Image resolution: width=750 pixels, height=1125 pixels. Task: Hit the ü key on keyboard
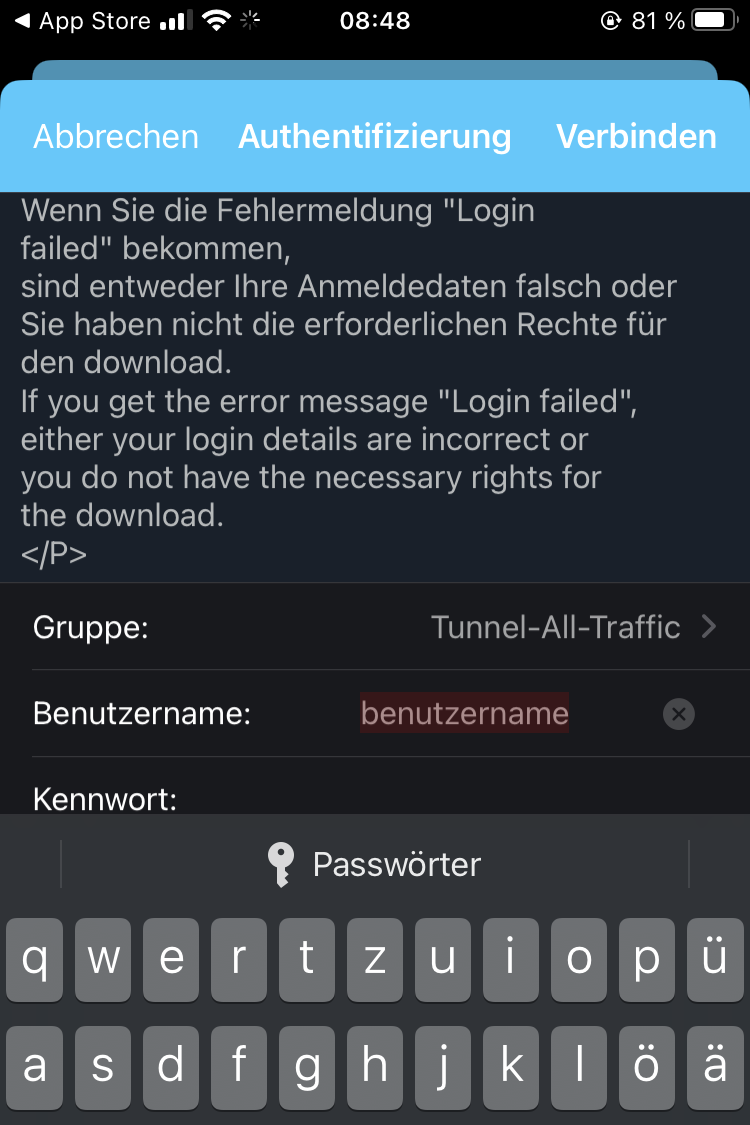click(714, 960)
